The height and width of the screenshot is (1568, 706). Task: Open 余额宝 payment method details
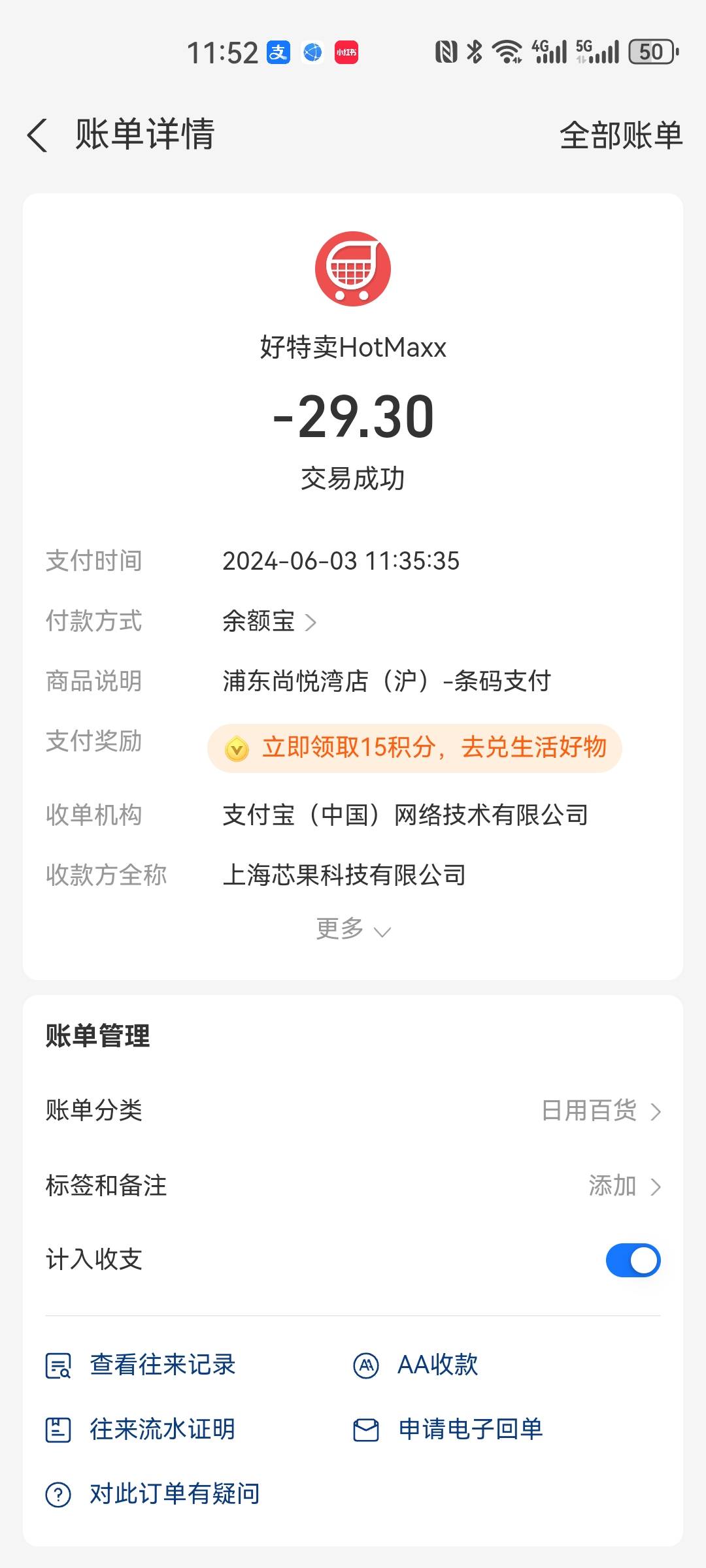269,621
